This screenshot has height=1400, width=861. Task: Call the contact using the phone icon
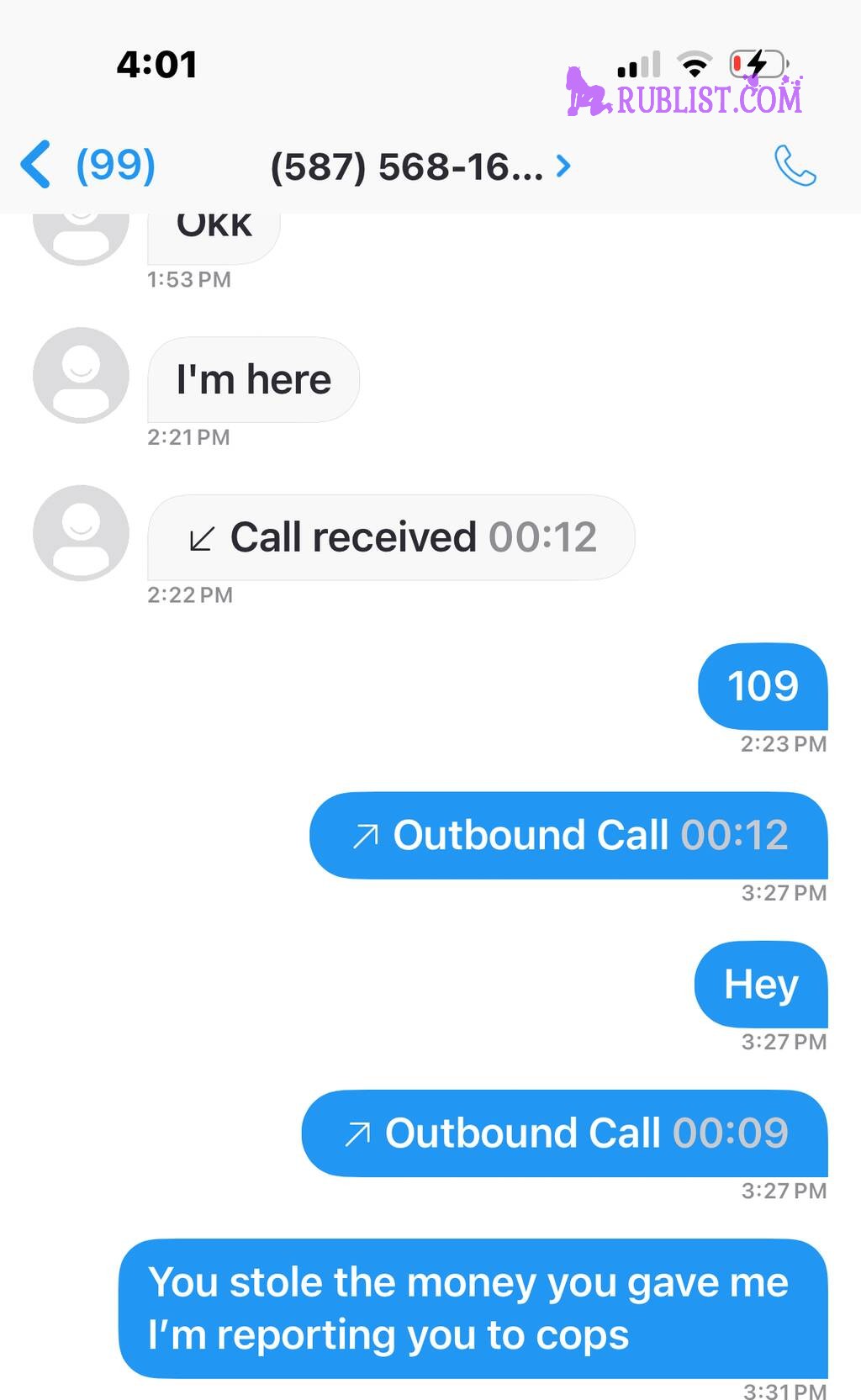pyautogui.click(x=795, y=165)
